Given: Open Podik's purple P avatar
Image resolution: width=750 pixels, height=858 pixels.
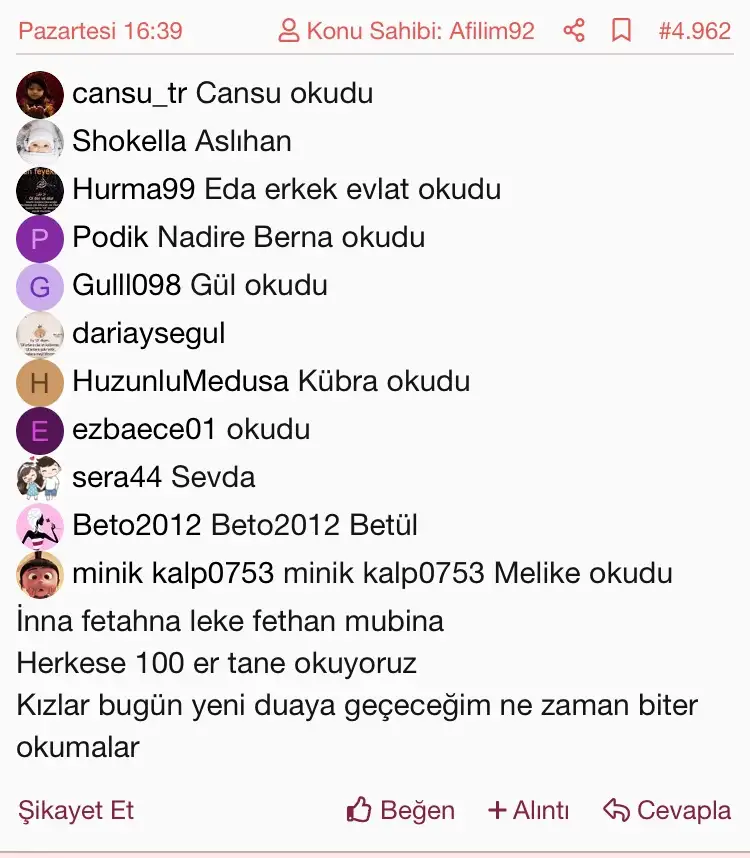Looking at the screenshot, I should (x=40, y=238).
